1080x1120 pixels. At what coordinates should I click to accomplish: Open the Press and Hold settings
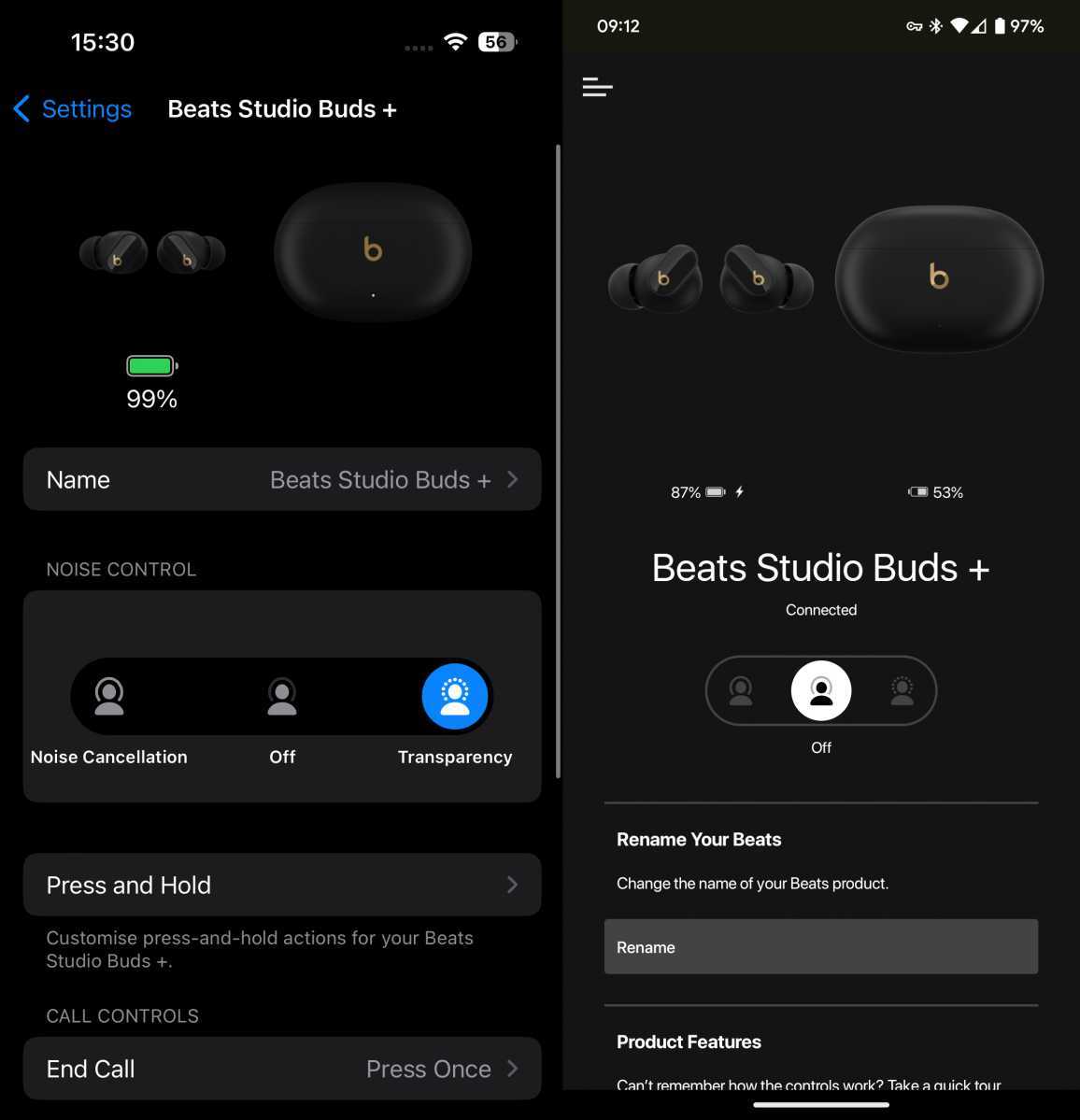[x=282, y=885]
